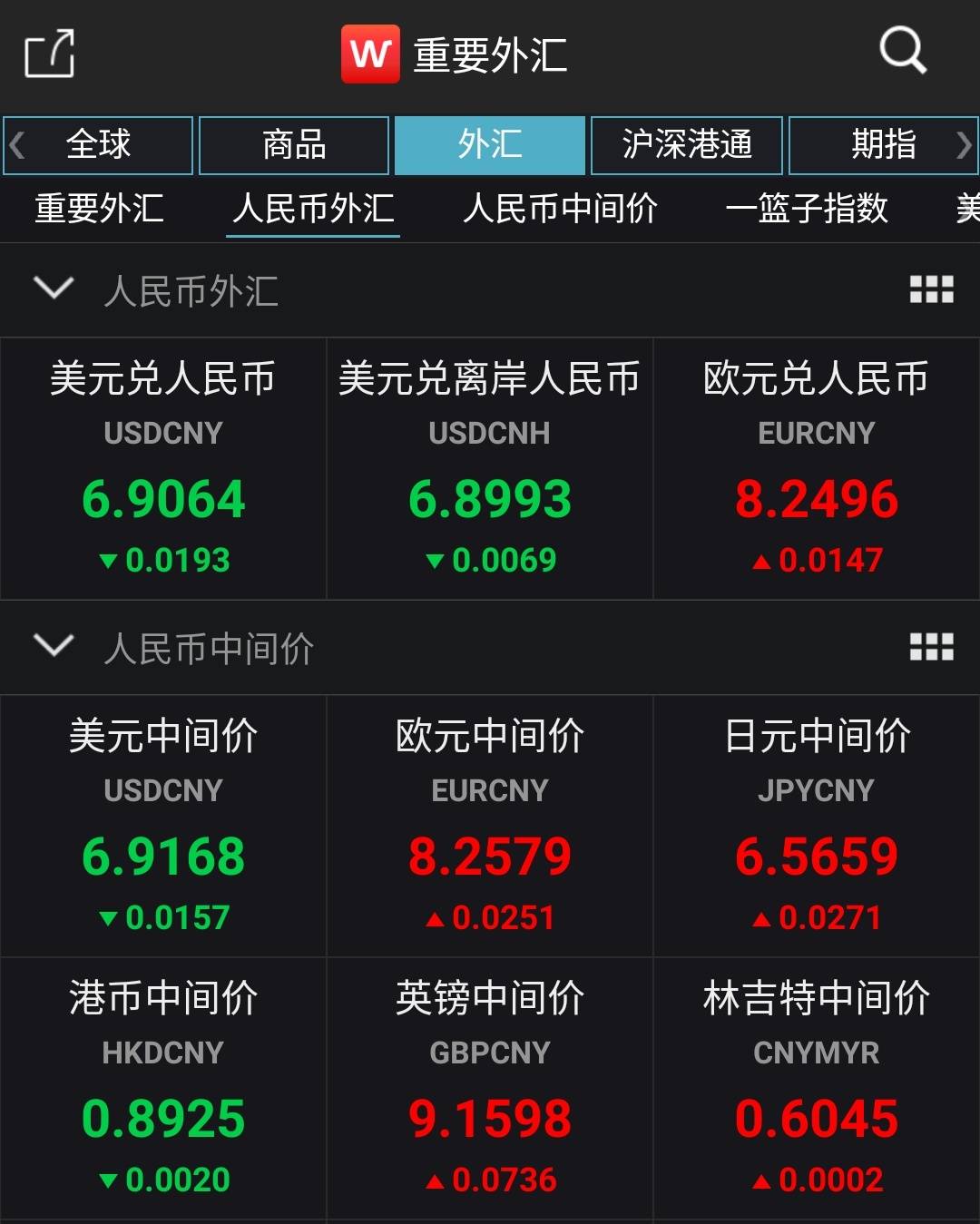View 林吉特中间价 CNYMYR quote
Viewport: 980px width, 1224px height.
(817, 1088)
